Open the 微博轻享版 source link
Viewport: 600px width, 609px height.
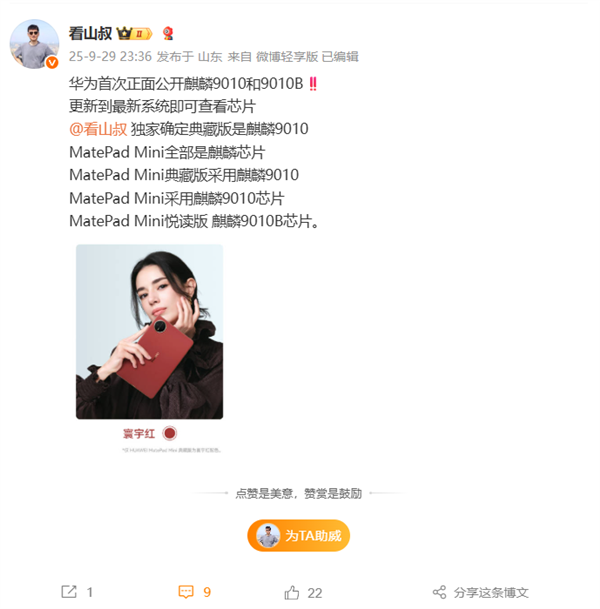click(290, 57)
